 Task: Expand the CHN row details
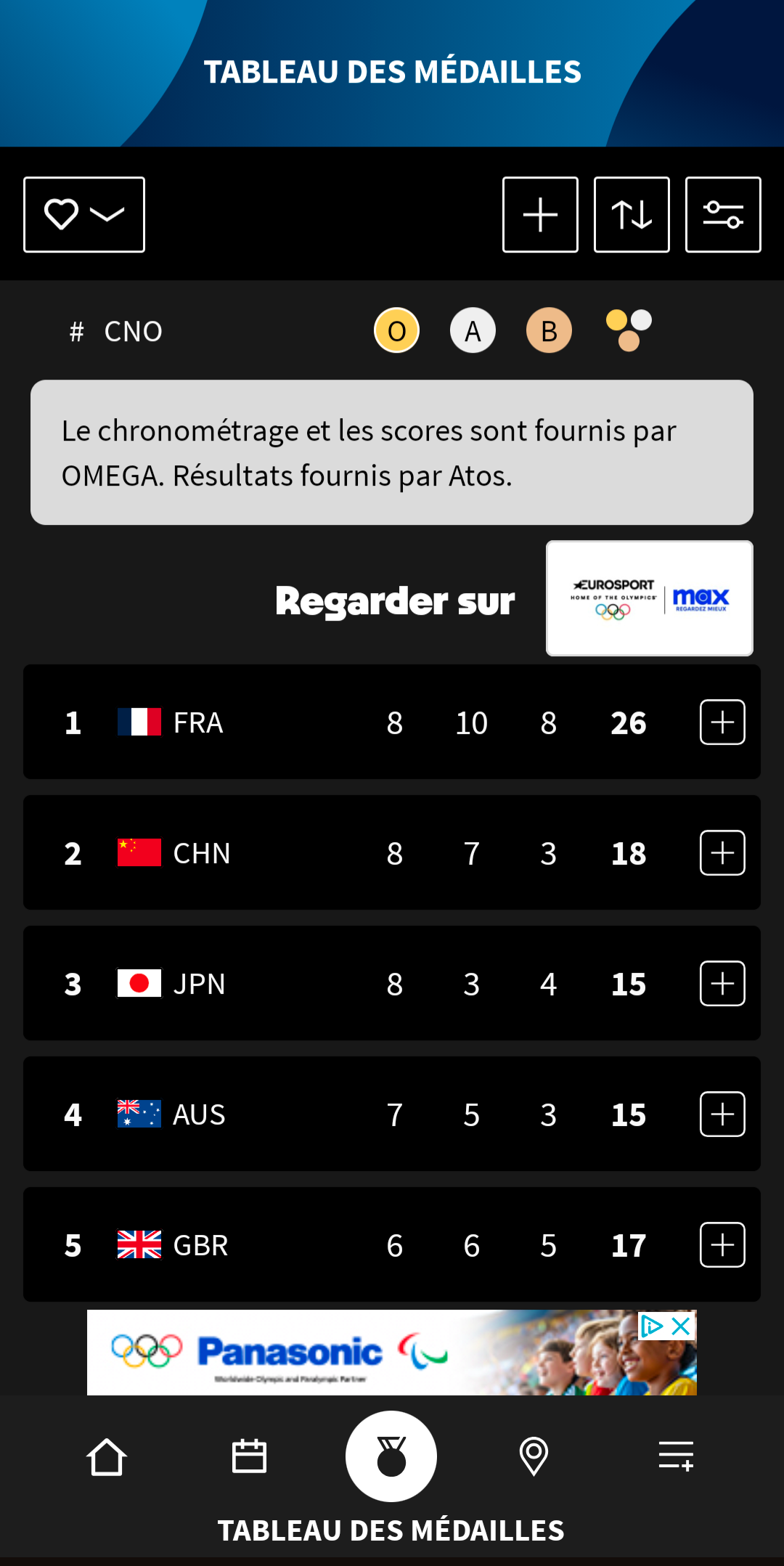(722, 853)
